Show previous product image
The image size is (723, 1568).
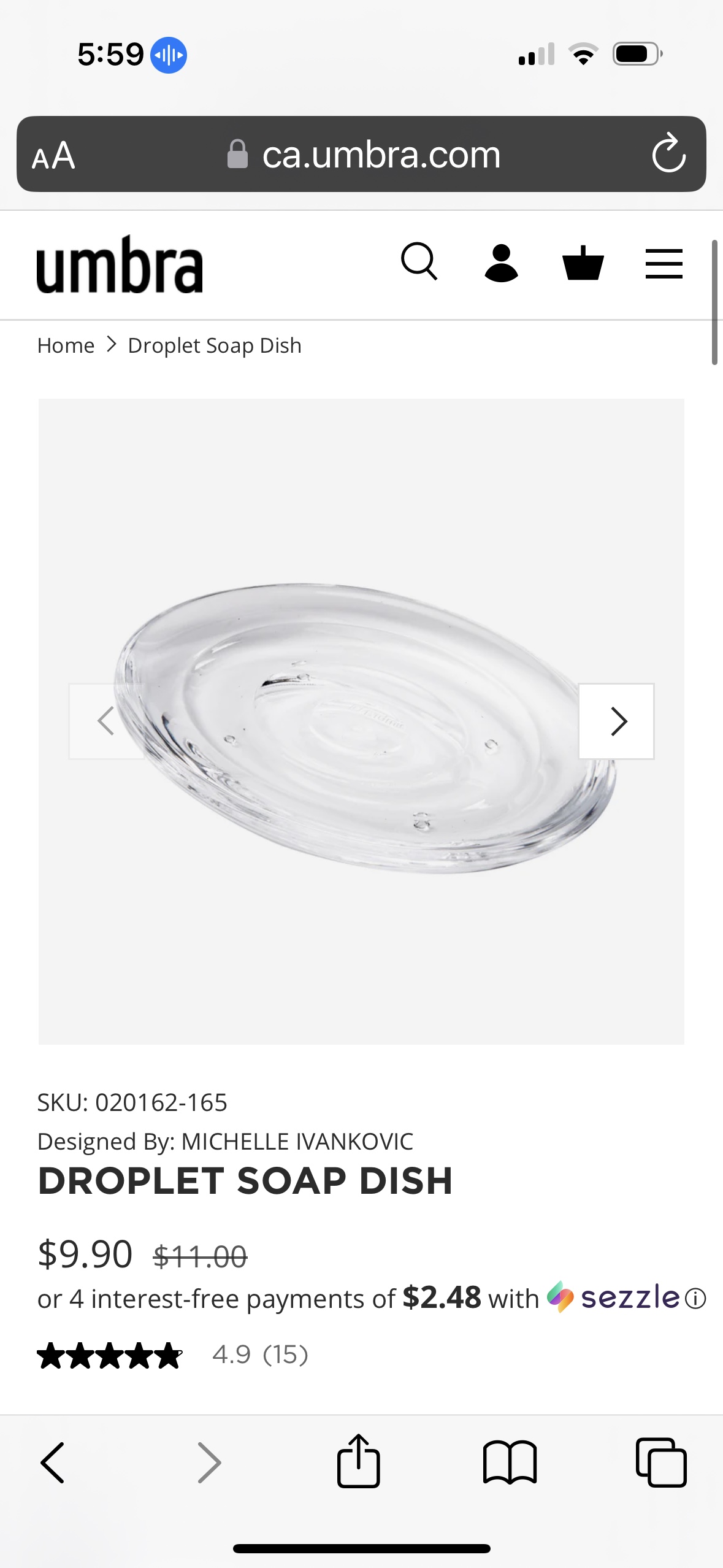click(x=106, y=721)
